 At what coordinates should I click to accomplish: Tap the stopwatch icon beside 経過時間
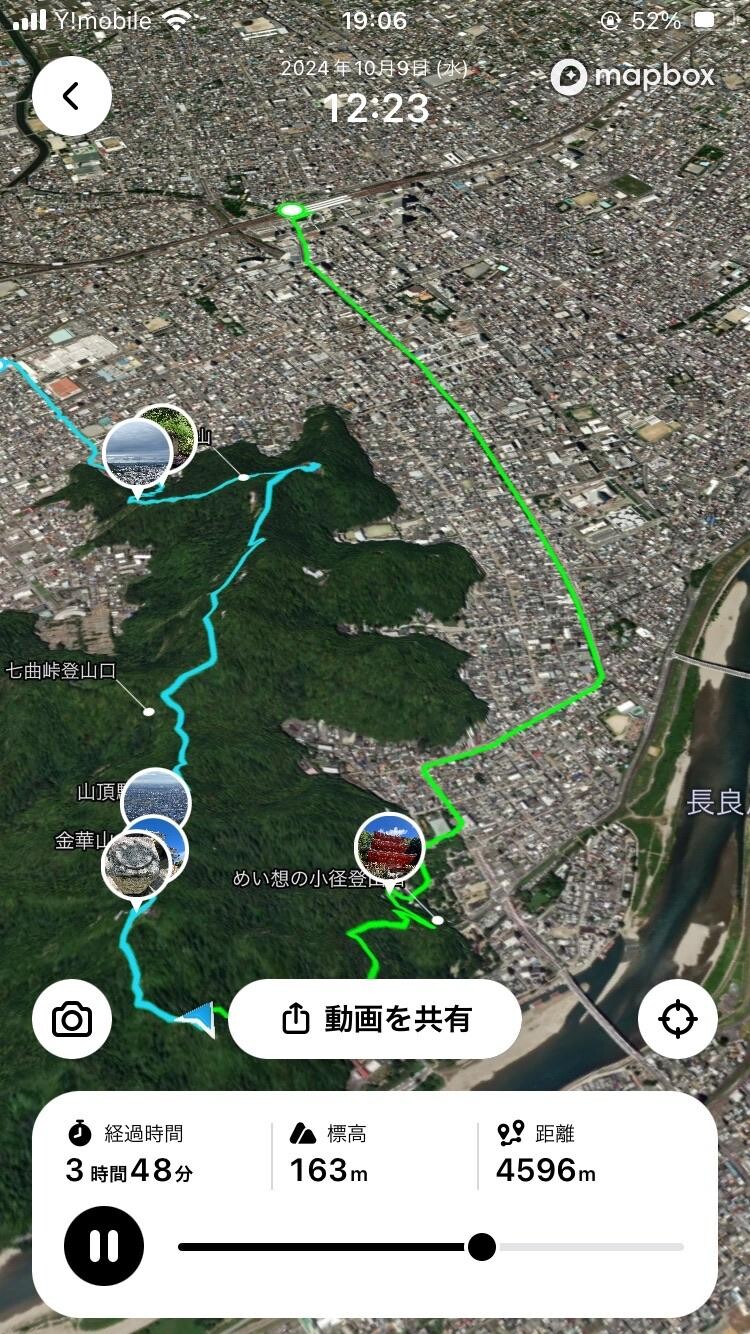pos(79,1133)
